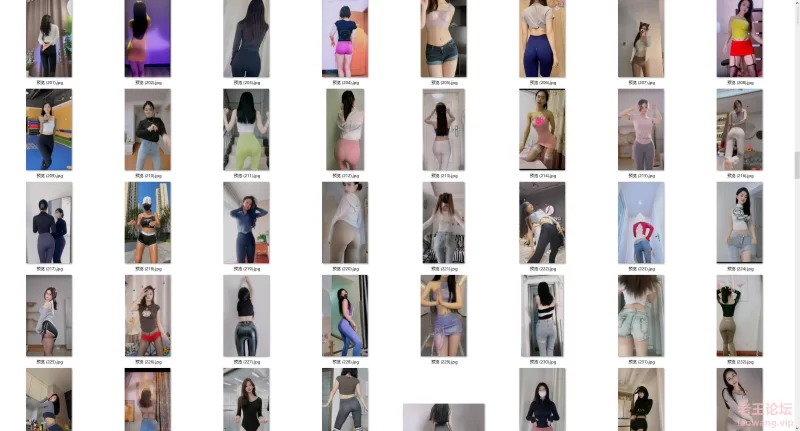The image size is (800, 431).
Task: Open the thumbnail 预览 (202).jpg
Action: point(147,38)
